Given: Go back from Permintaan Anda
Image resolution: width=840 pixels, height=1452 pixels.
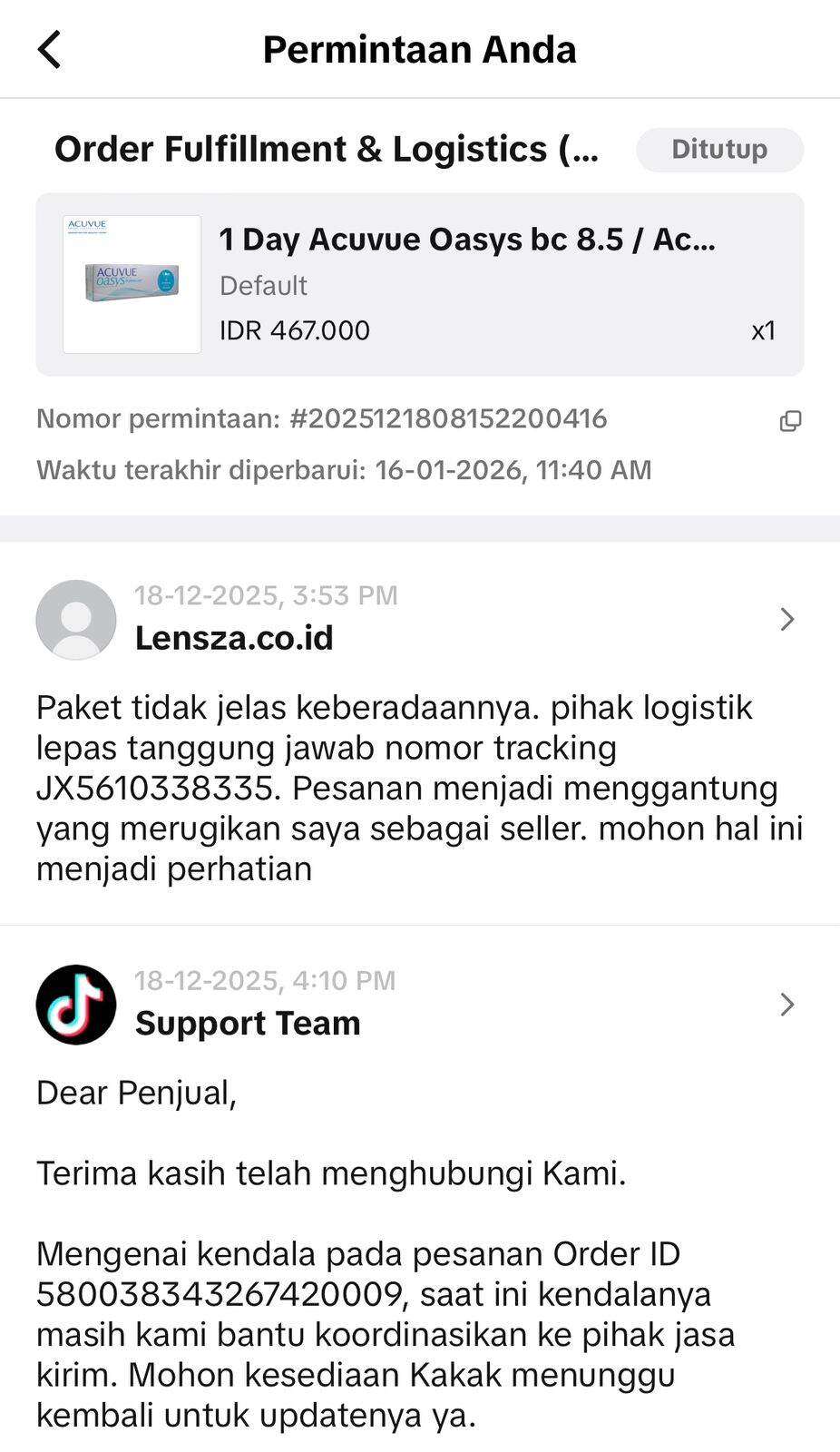Looking at the screenshot, I should (50, 49).
